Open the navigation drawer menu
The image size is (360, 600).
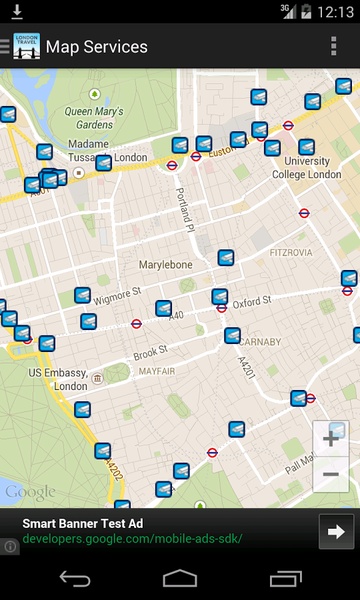[x=5, y=46]
